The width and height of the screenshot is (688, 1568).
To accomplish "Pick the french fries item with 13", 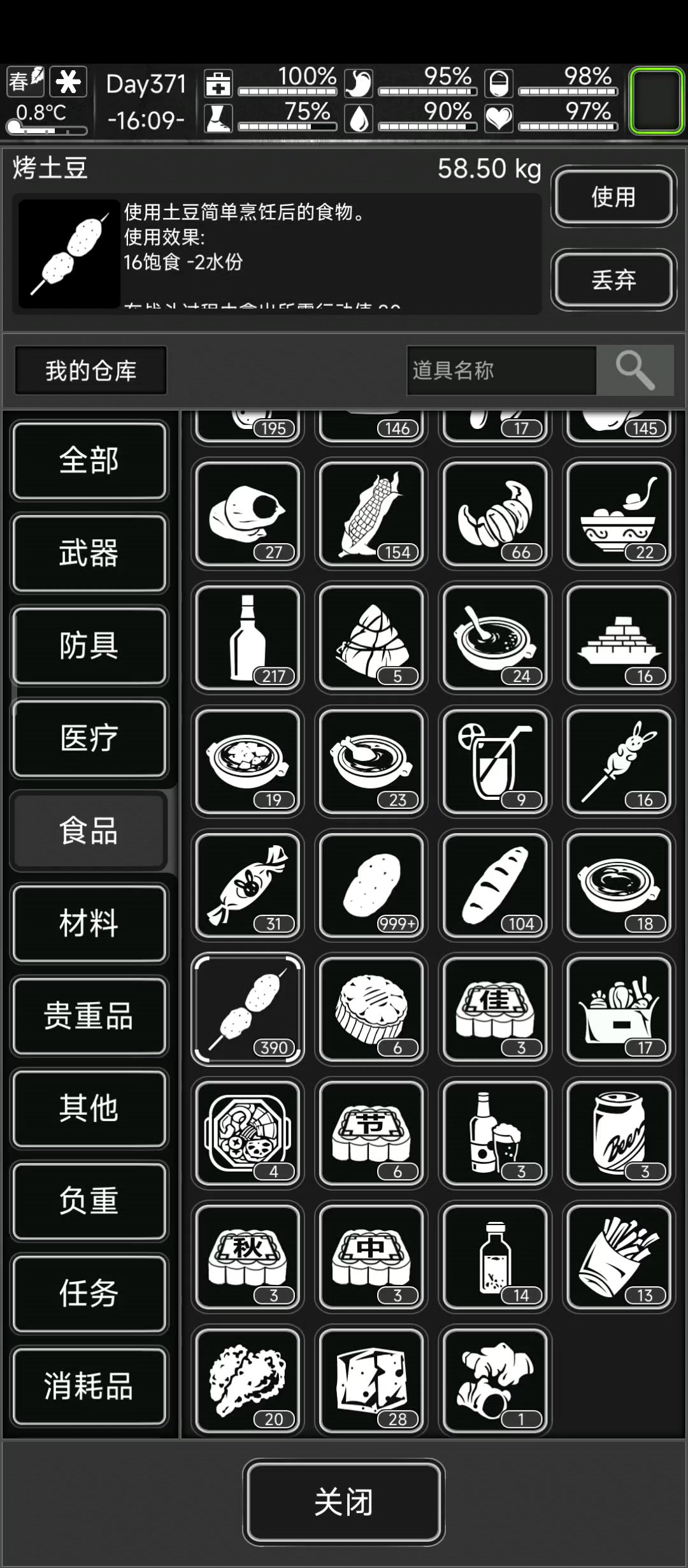I will (619, 1256).
